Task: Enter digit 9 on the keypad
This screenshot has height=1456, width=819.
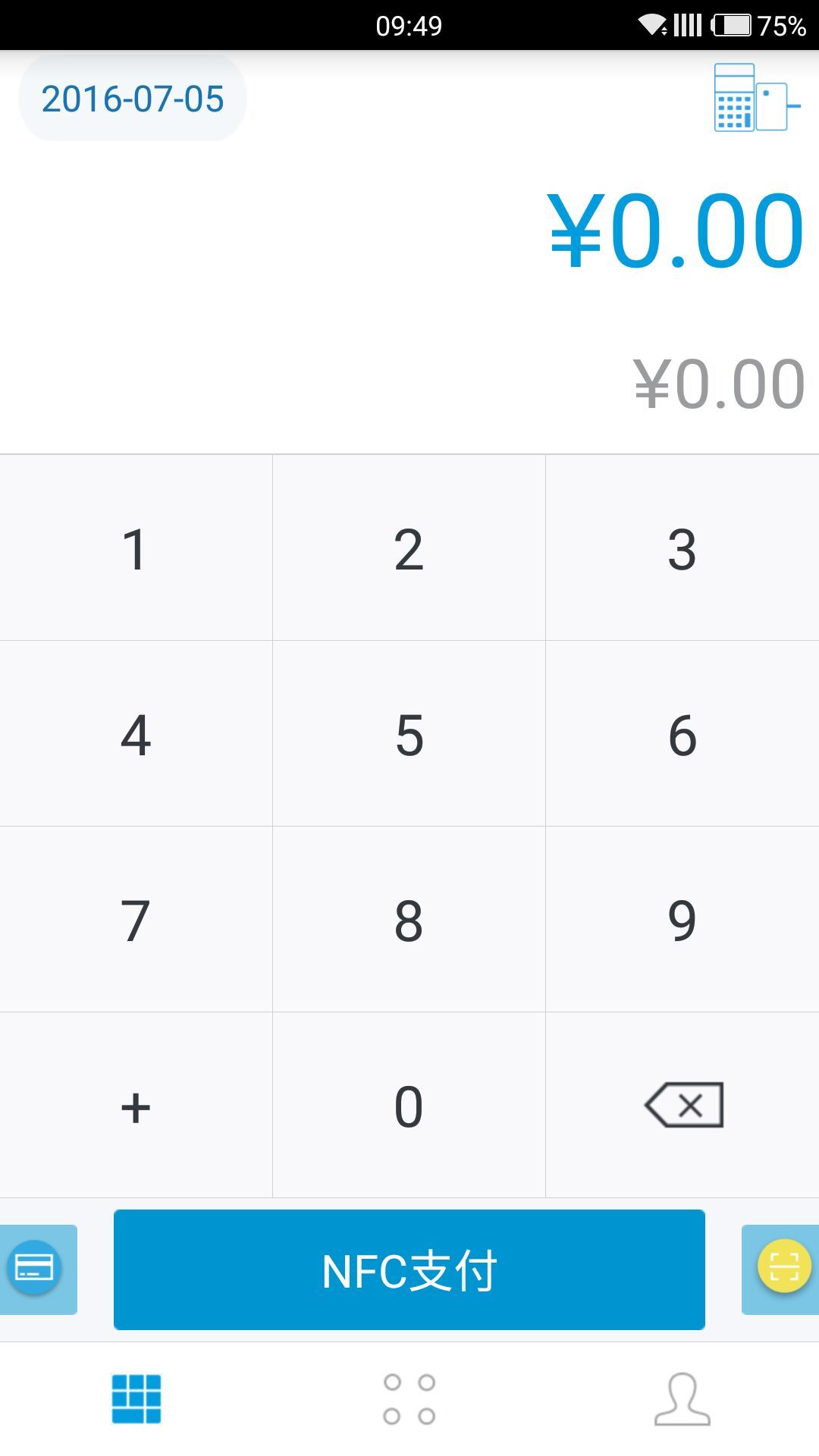Action: (x=682, y=920)
